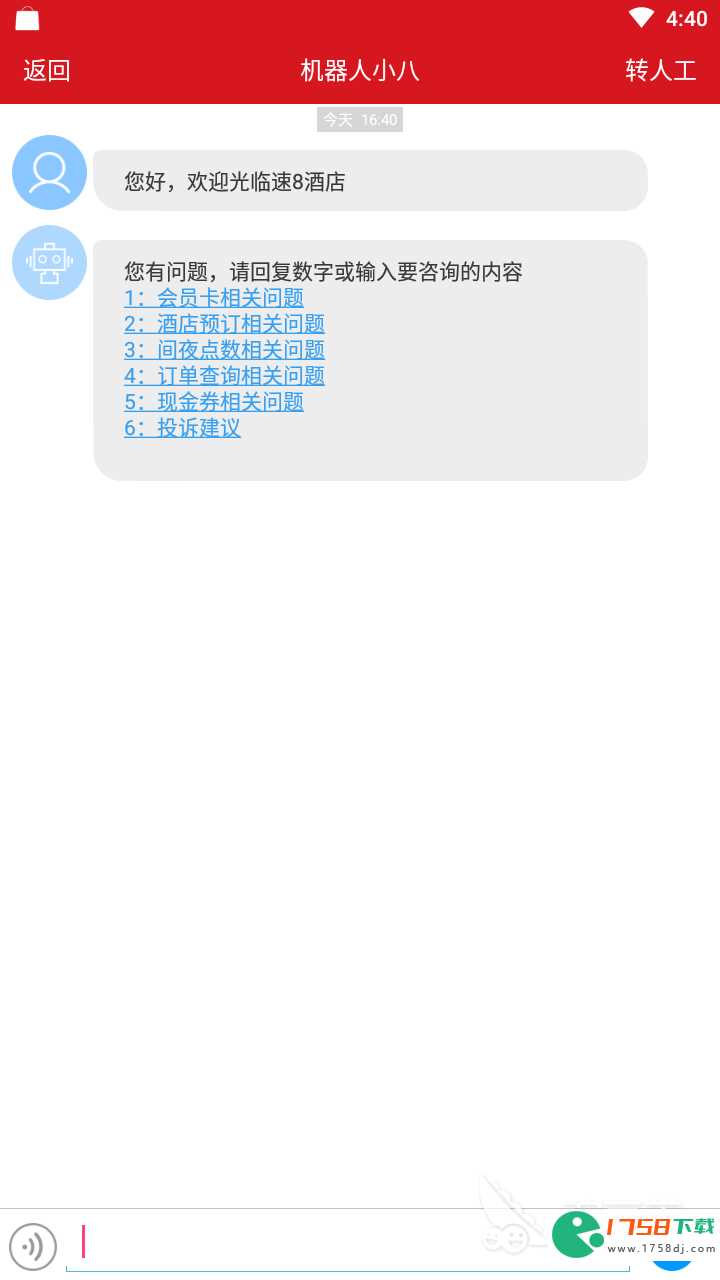Open link 2: 酒店预订相关问题
Image resolution: width=720 pixels, height=1280 pixels.
[224, 324]
